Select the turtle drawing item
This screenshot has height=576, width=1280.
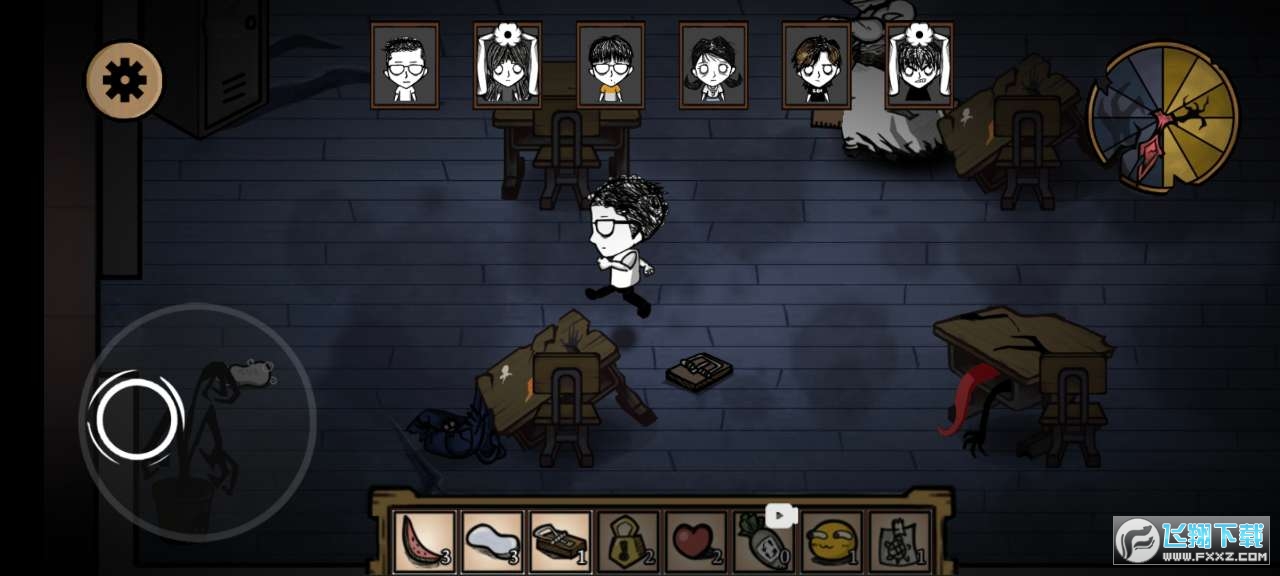coord(900,541)
